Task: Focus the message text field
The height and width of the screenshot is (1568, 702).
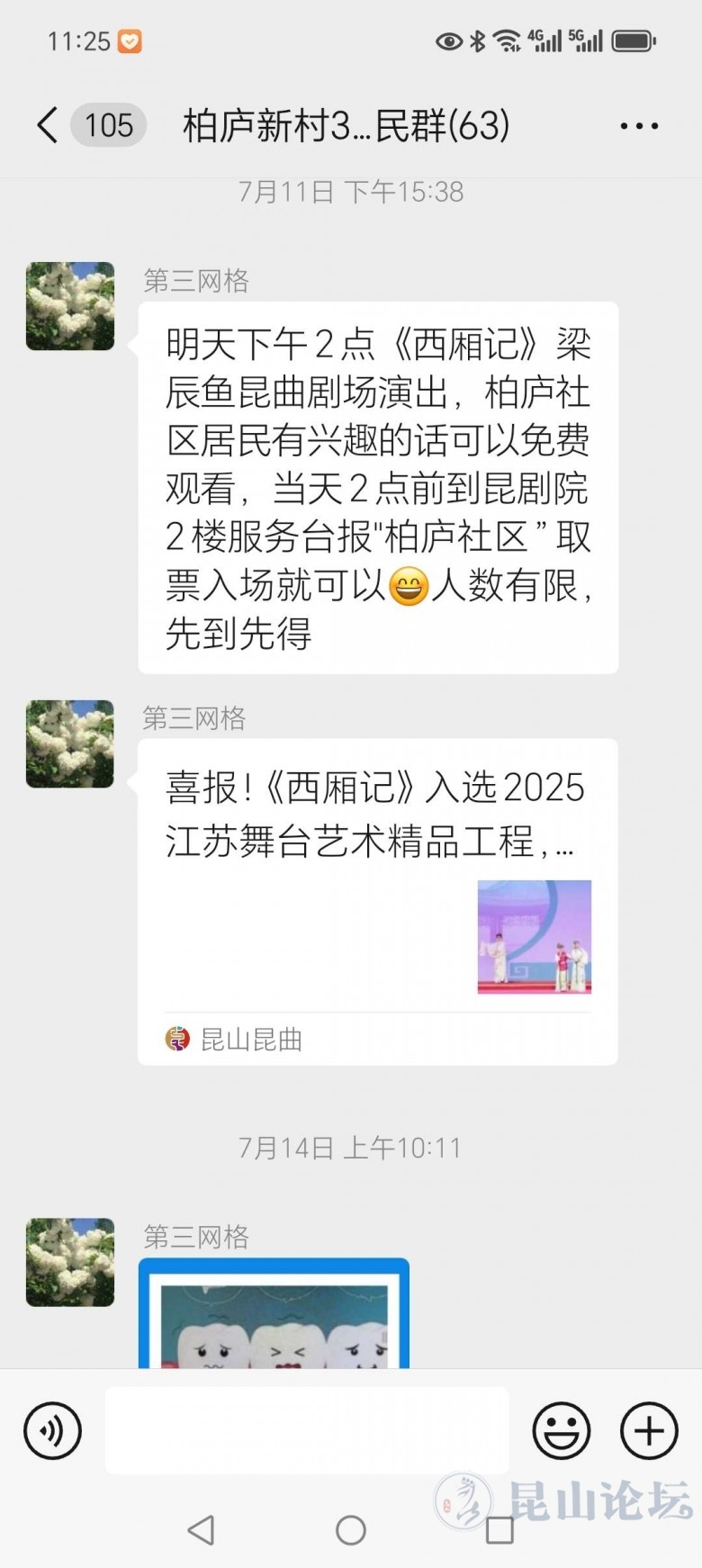Action: click(x=307, y=1430)
